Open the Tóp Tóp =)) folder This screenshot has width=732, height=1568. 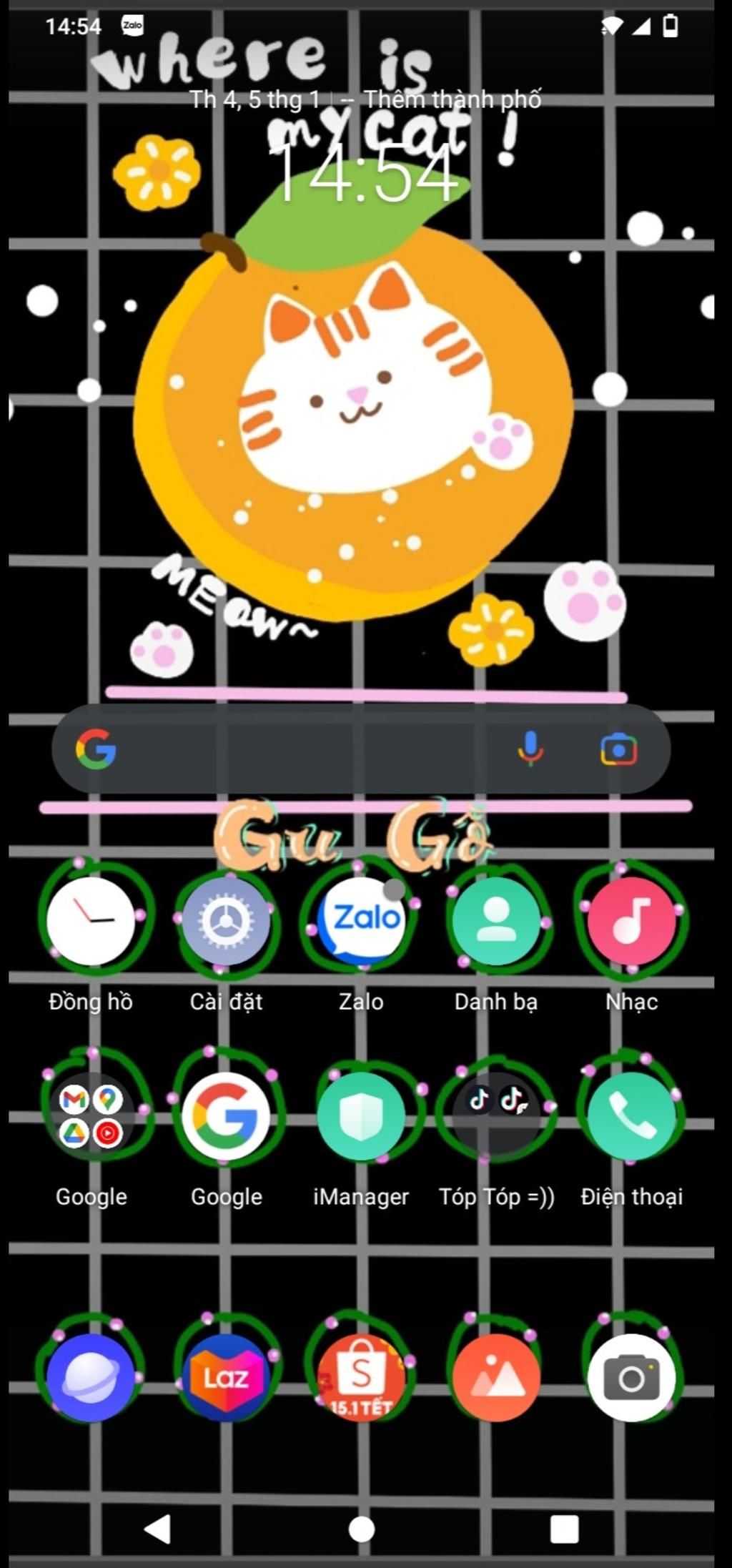point(496,1115)
